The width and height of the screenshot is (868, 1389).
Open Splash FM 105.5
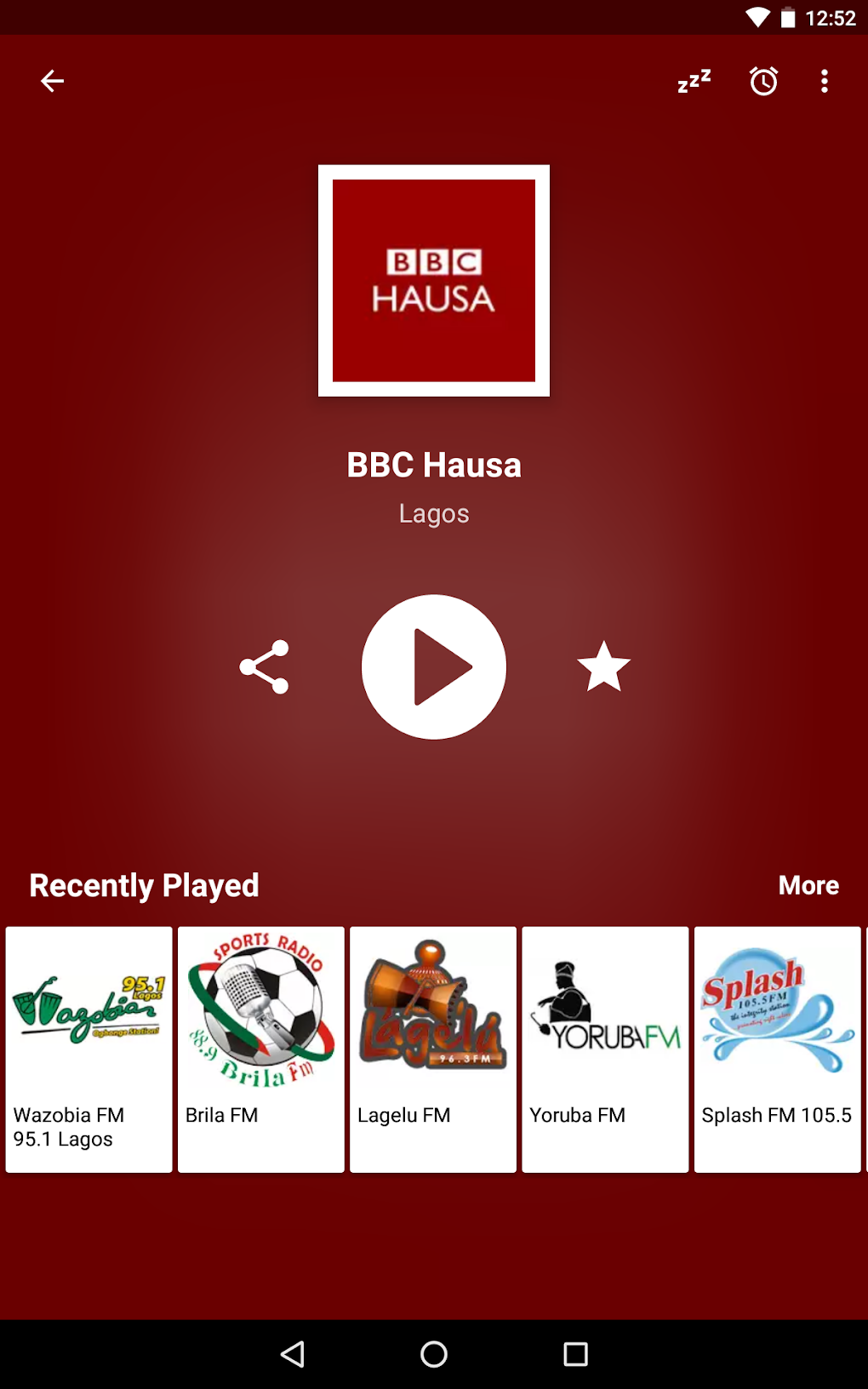(778, 1049)
